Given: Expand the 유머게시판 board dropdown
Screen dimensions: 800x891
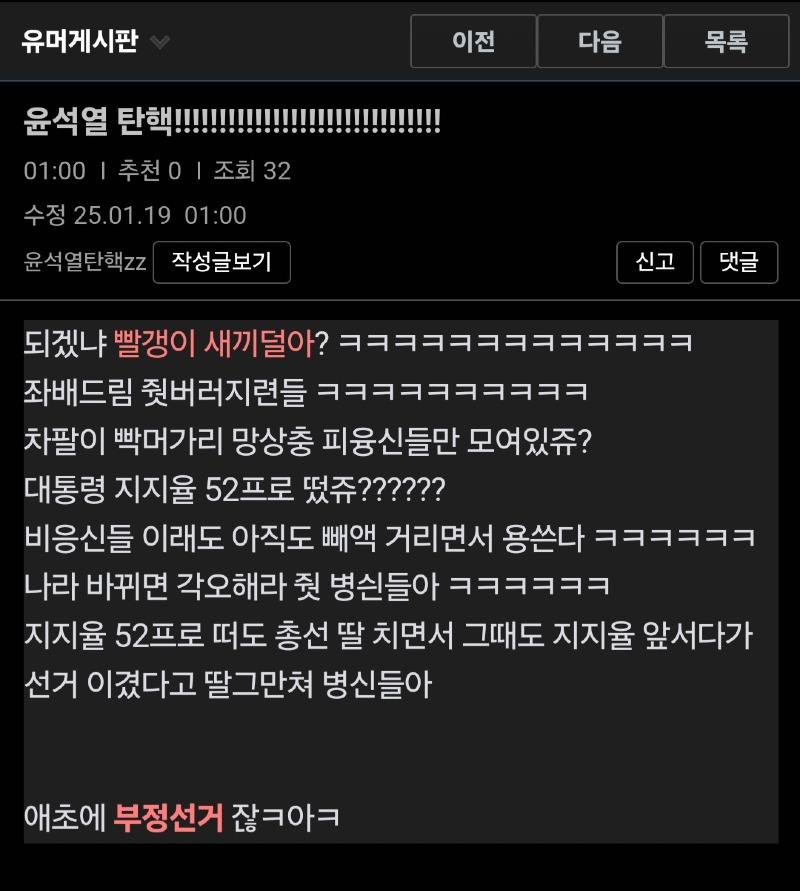Looking at the screenshot, I should coord(159,43).
